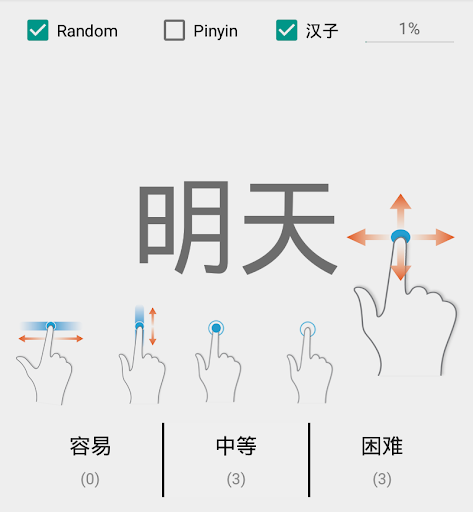Uncheck the Random checkbox
The height and width of the screenshot is (512, 473).
pyautogui.click(x=38, y=30)
